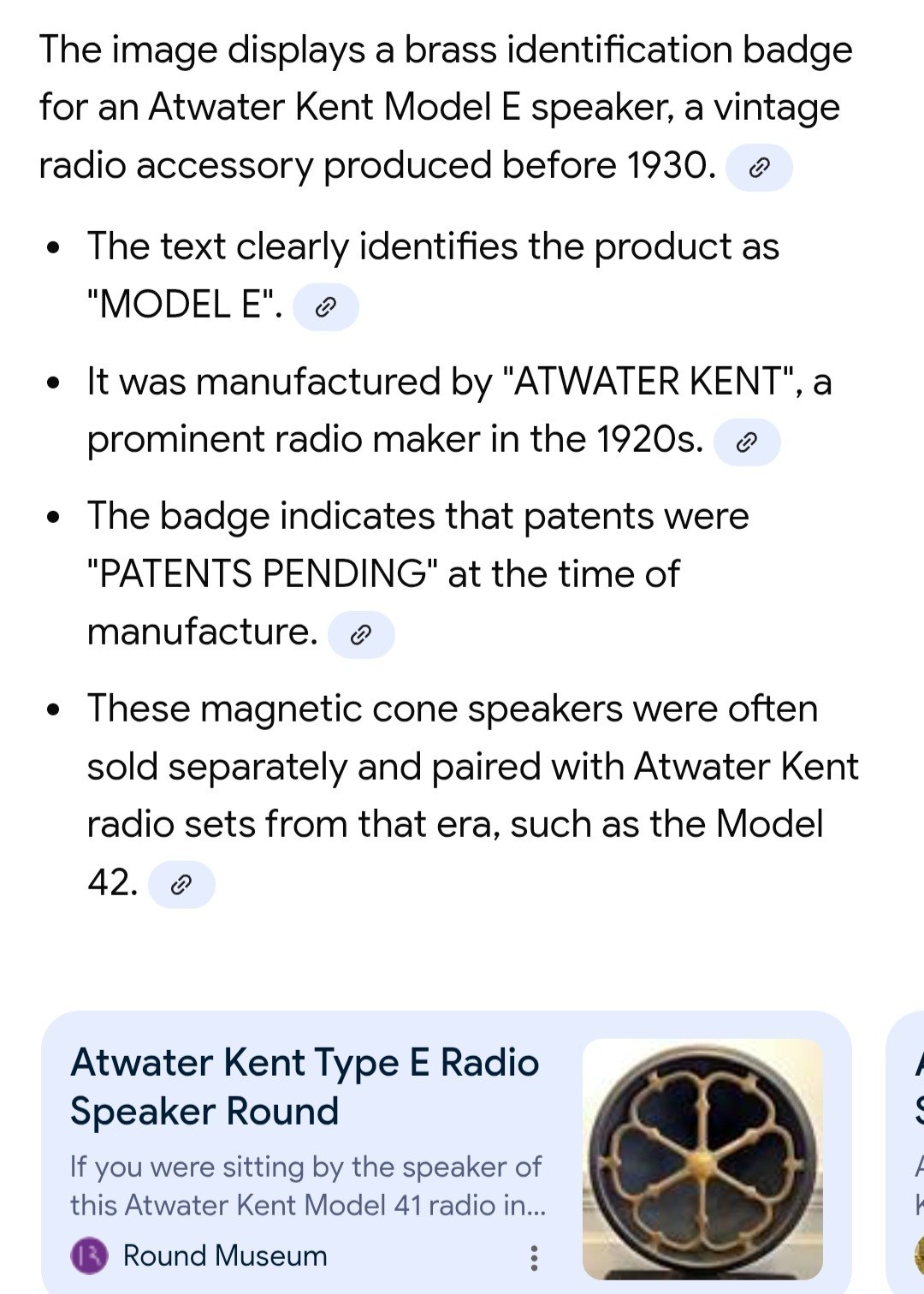Viewport: 924px width, 1294px height.
Task: Open the citation for the Model 42 bullet
Action: tap(181, 886)
